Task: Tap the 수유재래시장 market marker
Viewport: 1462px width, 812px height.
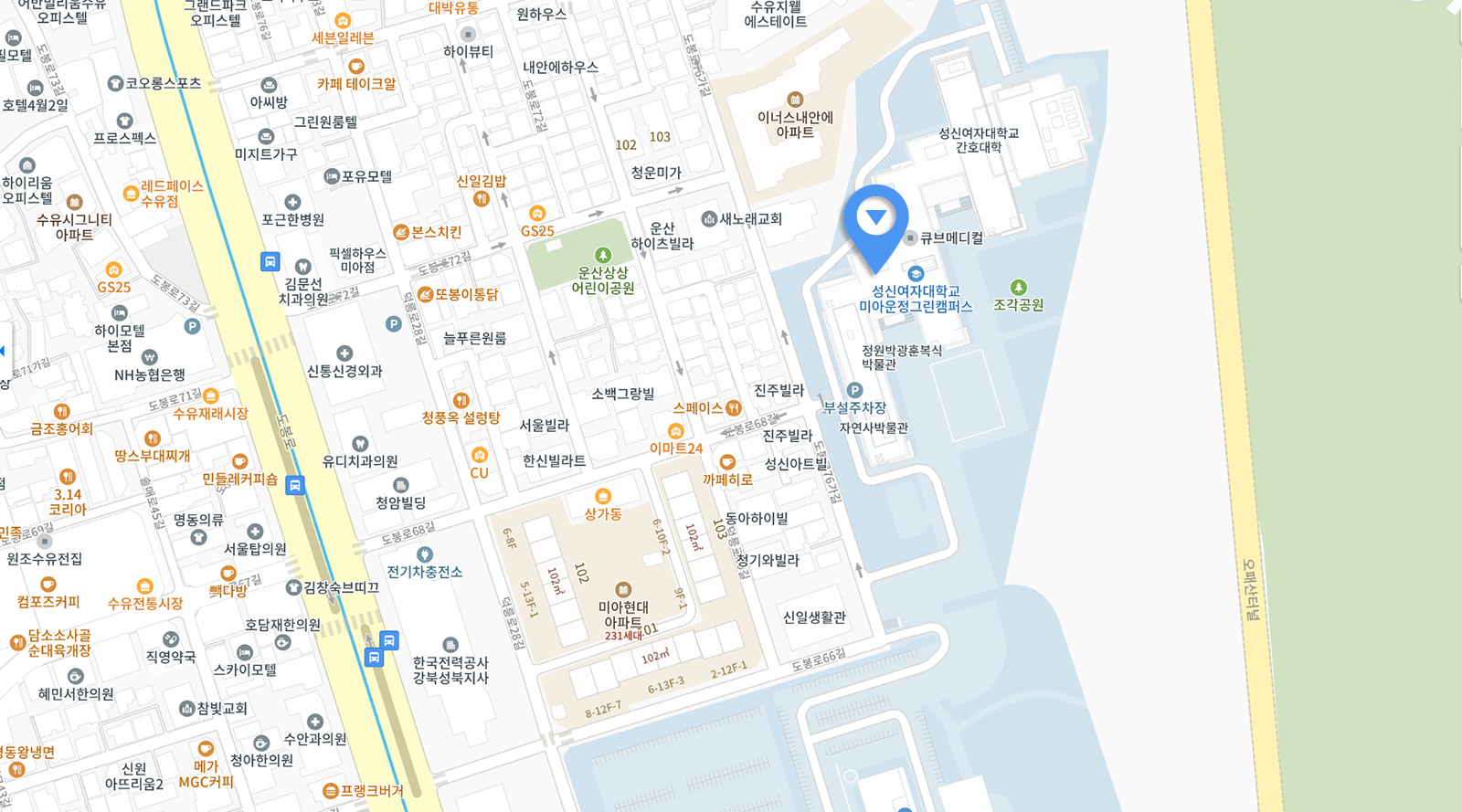Action: coord(210,396)
